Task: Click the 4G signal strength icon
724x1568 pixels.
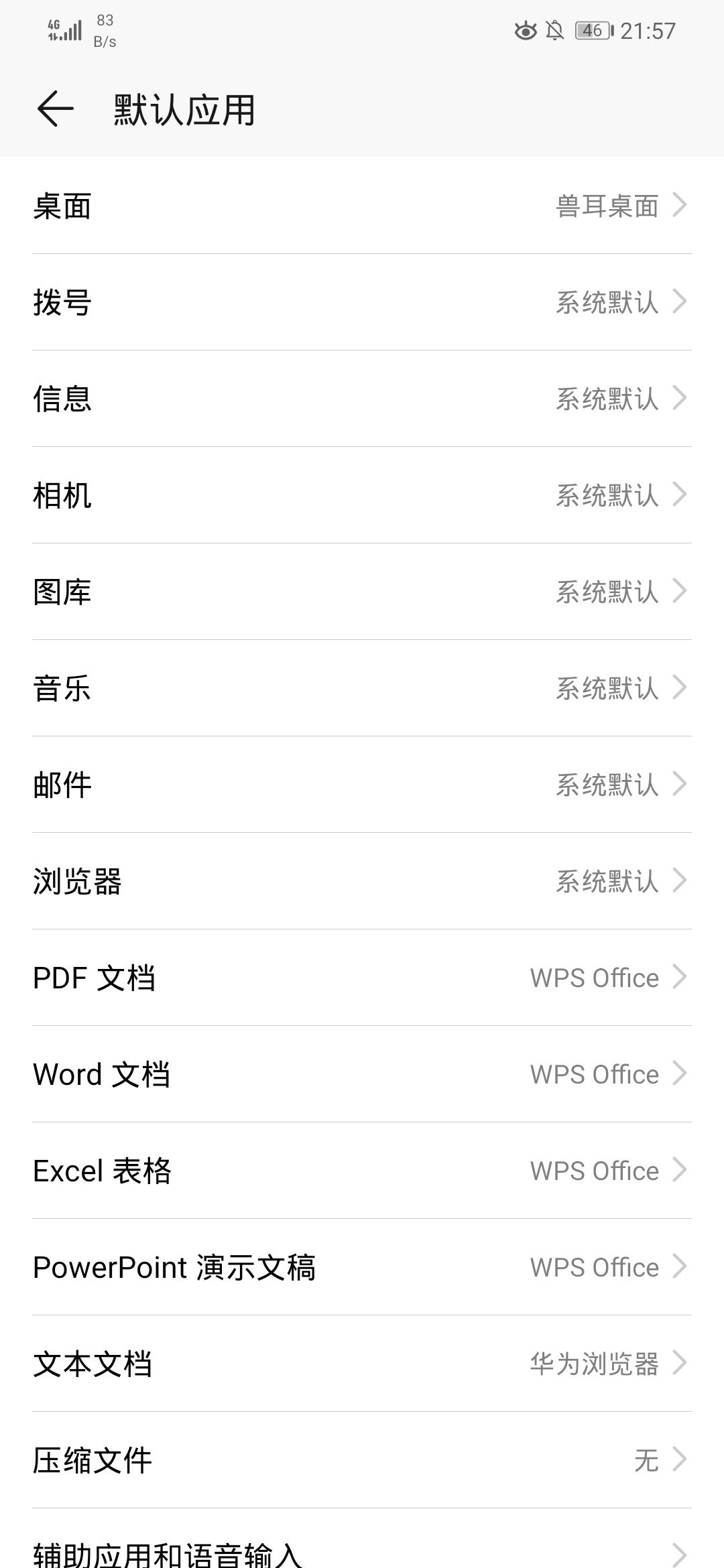Action: coord(64,30)
